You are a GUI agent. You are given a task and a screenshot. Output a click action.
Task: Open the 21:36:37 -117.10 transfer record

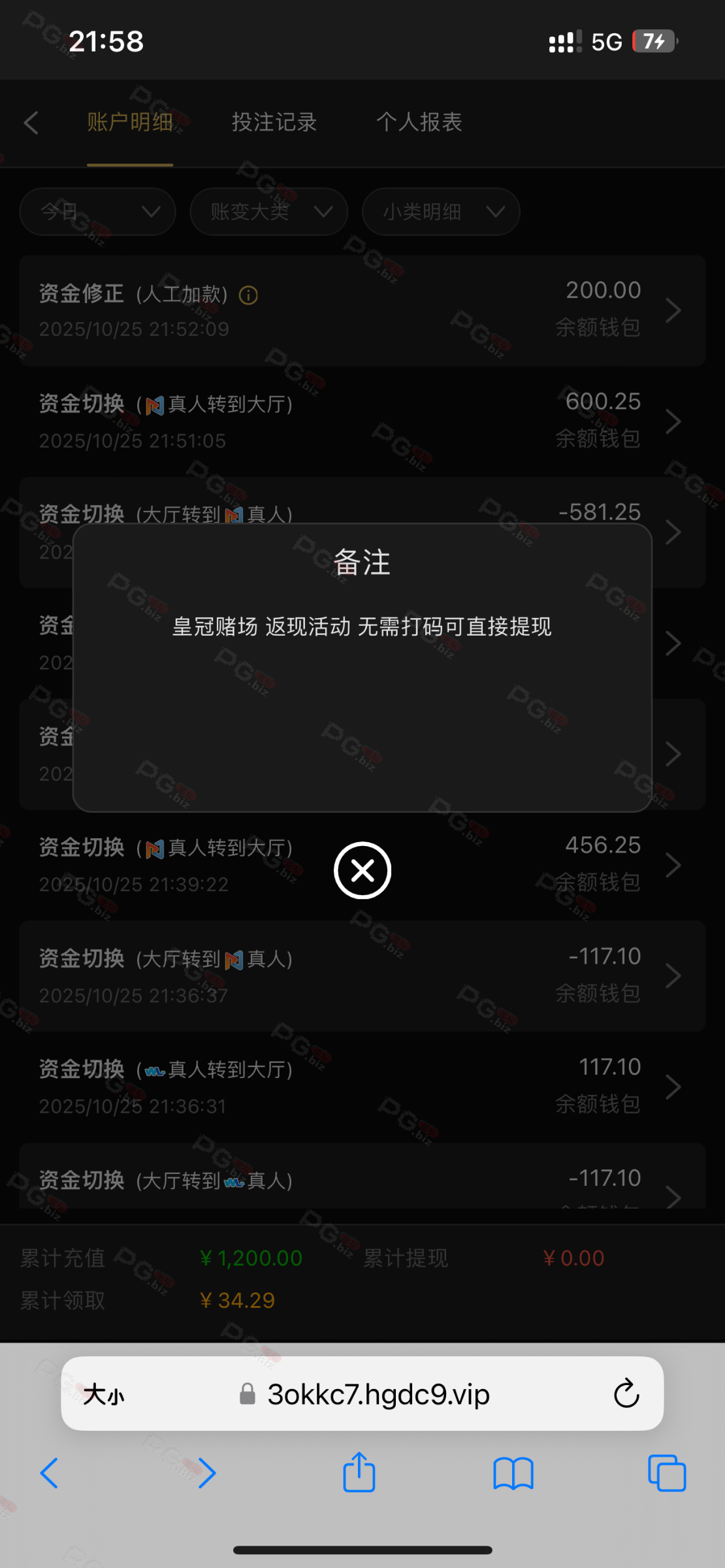pyautogui.click(x=362, y=975)
